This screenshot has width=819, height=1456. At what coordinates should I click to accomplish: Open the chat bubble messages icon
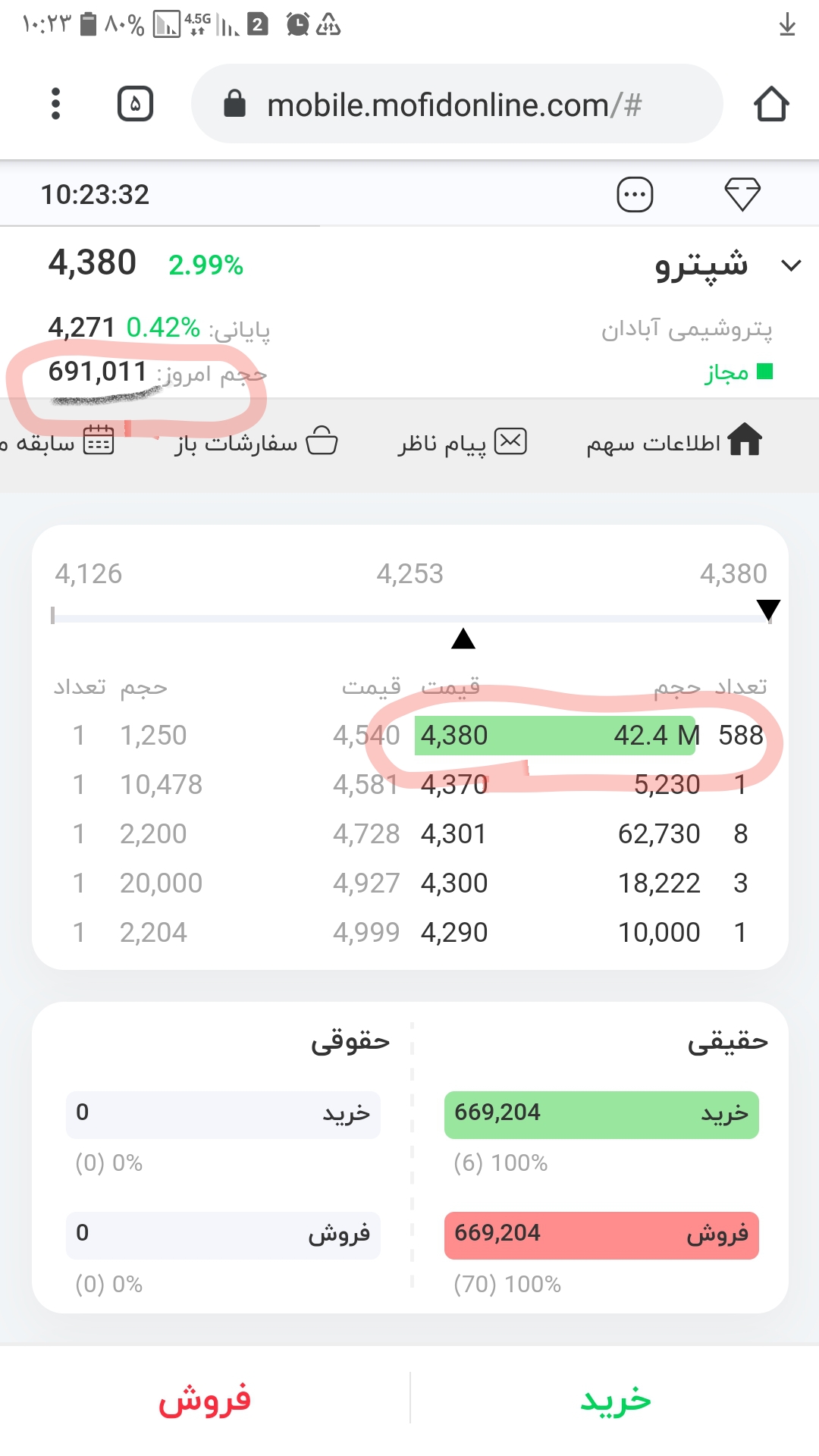pos(635,195)
